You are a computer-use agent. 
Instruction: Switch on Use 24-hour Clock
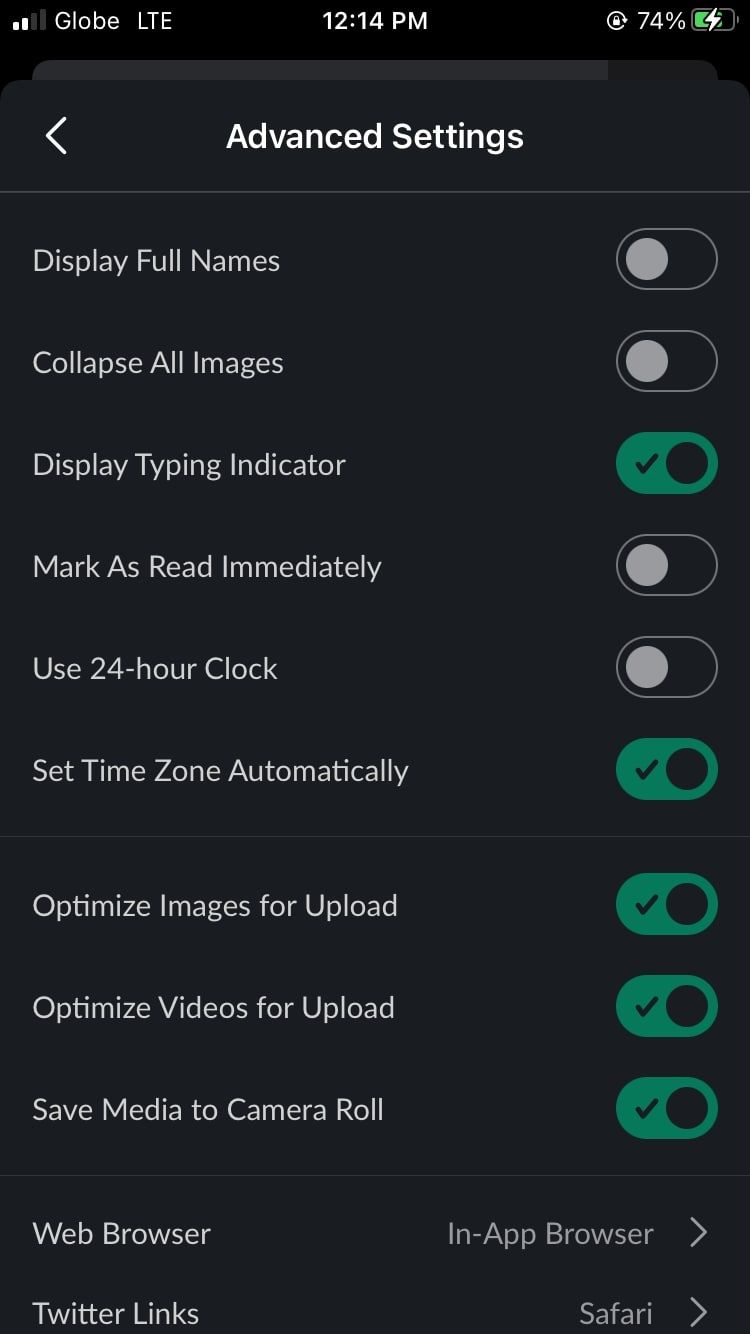(x=666, y=668)
